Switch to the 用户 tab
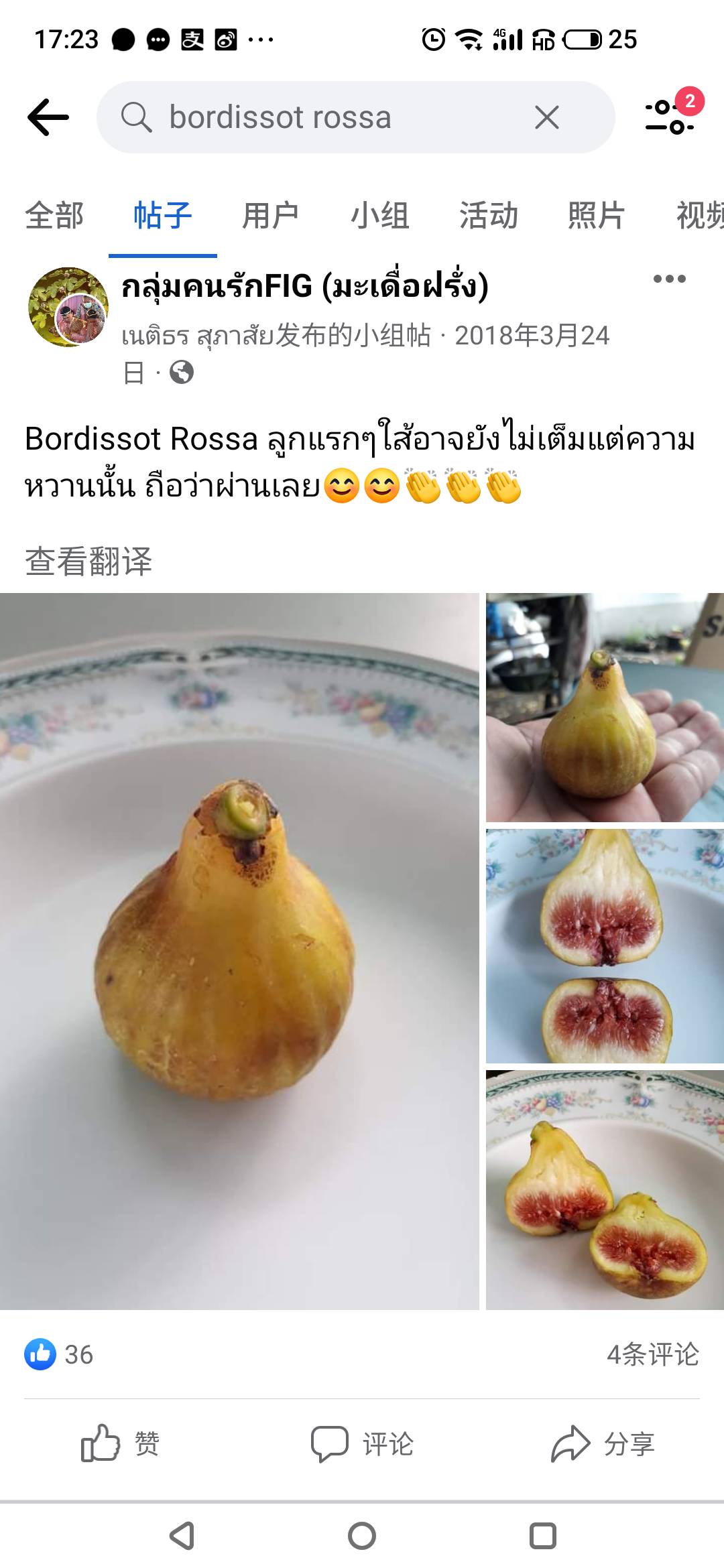The image size is (724, 1568). tap(271, 216)
